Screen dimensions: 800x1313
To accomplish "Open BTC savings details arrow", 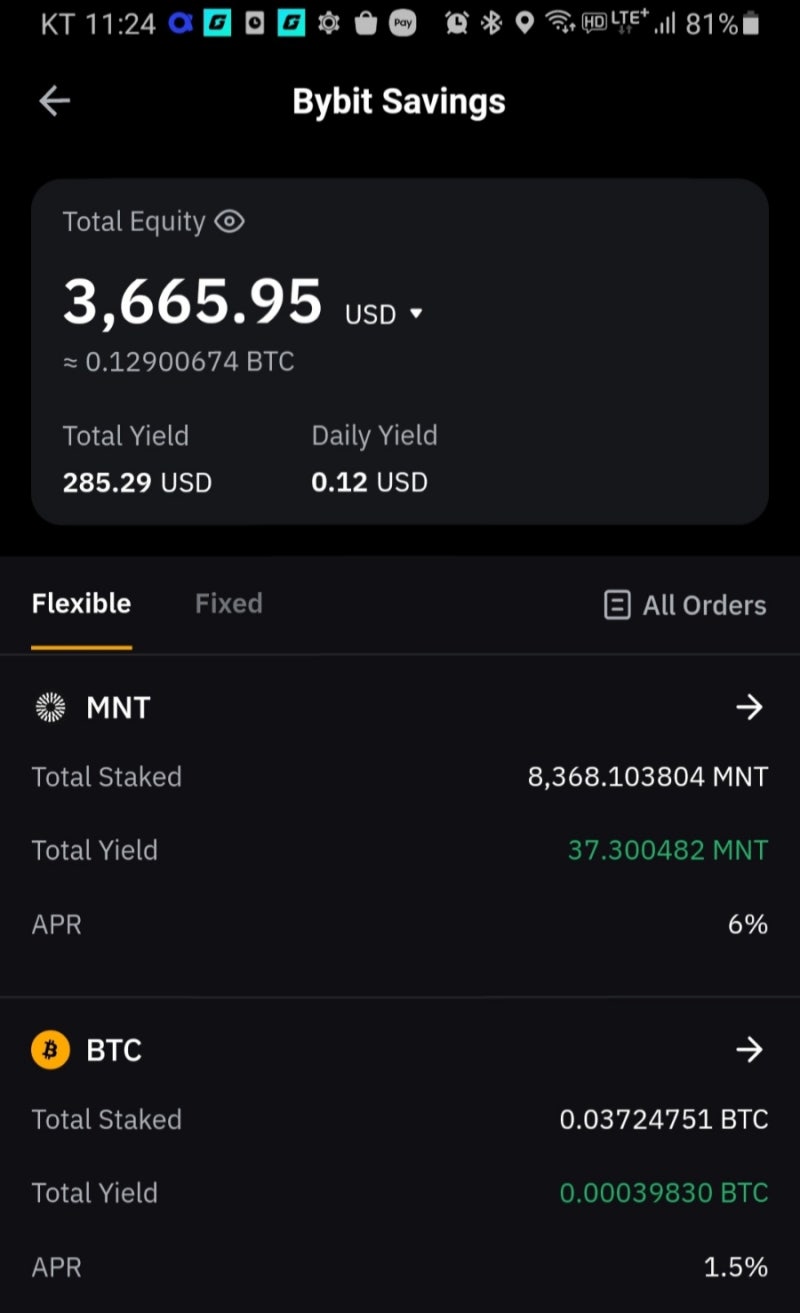I will point(749,1050).
